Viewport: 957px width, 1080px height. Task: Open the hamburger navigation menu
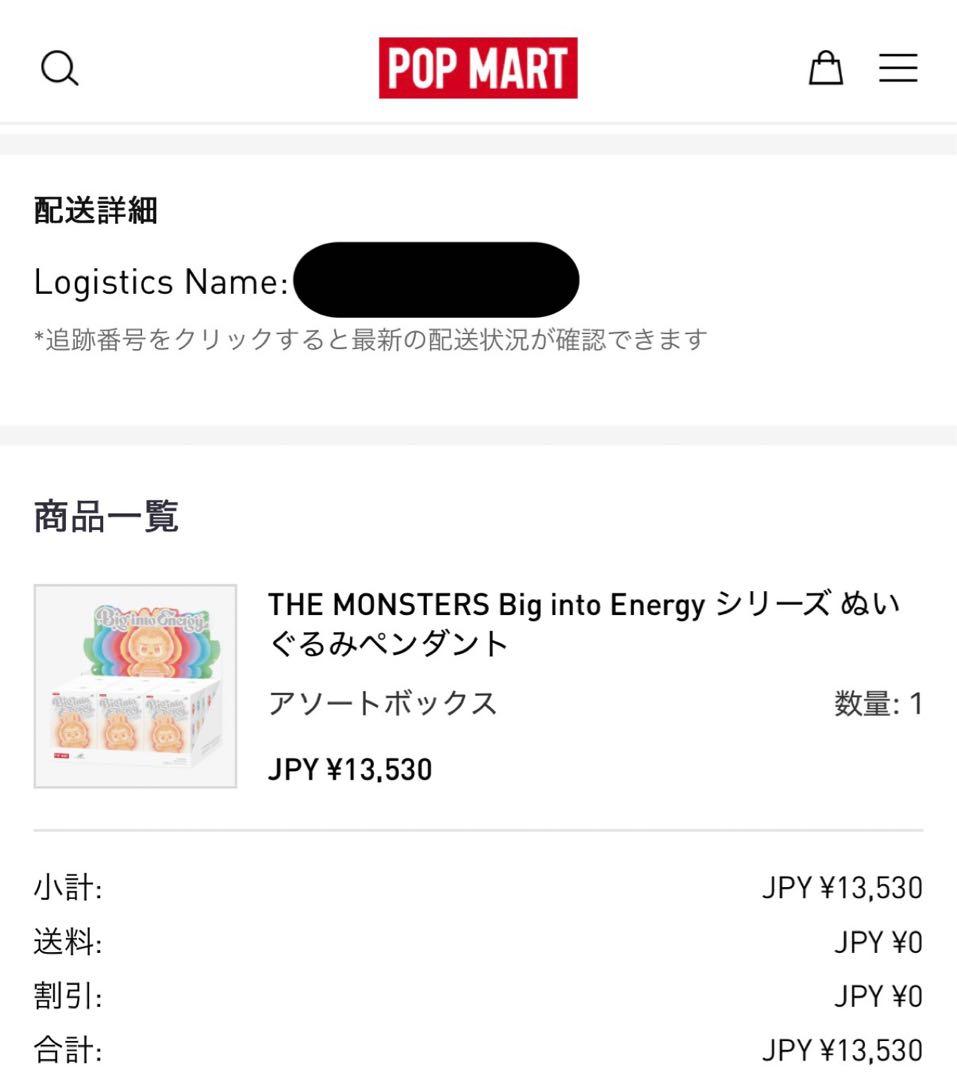[897, 67]
